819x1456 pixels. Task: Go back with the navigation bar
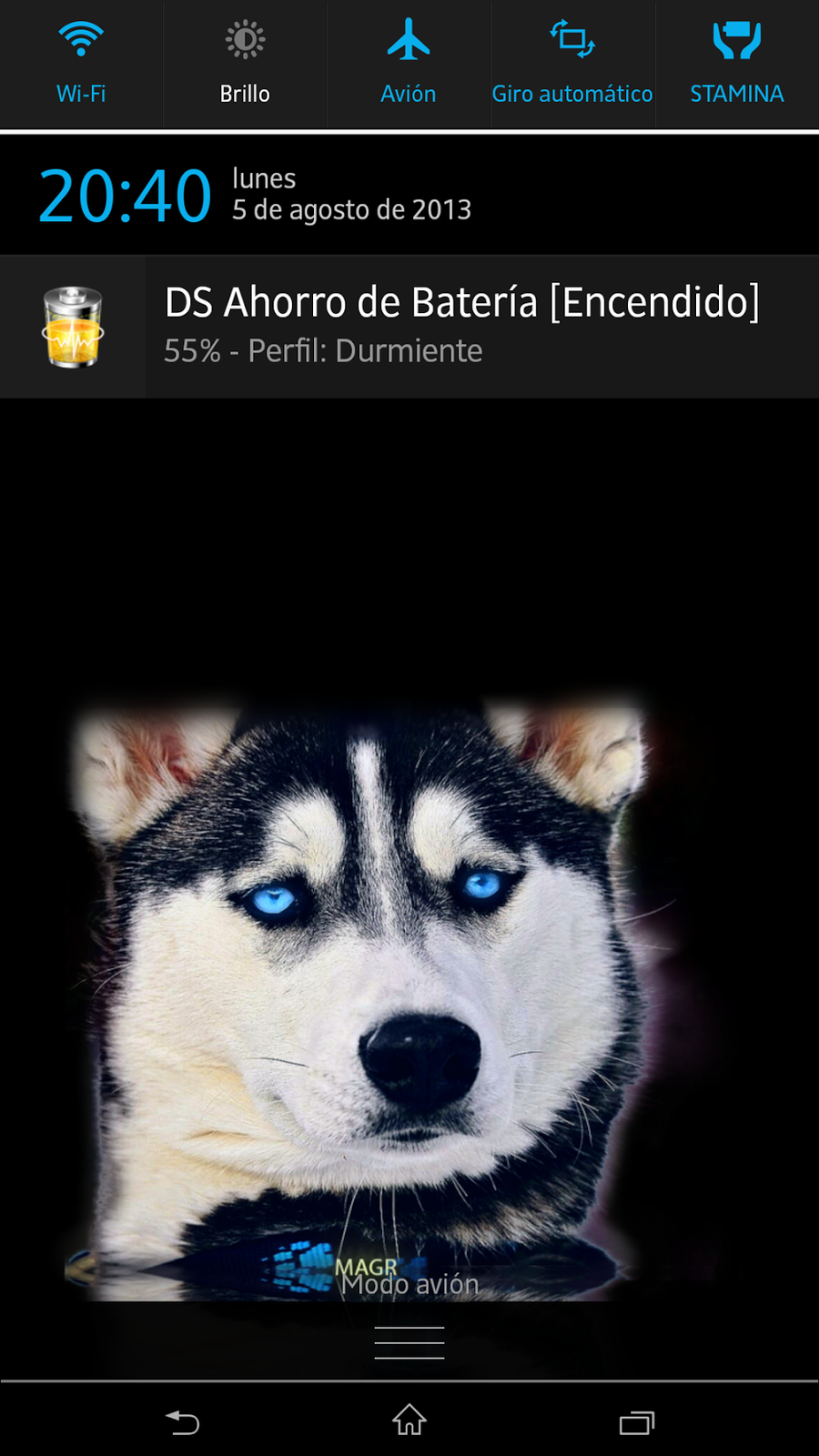pyautogui.click(x=182, y=1421)
